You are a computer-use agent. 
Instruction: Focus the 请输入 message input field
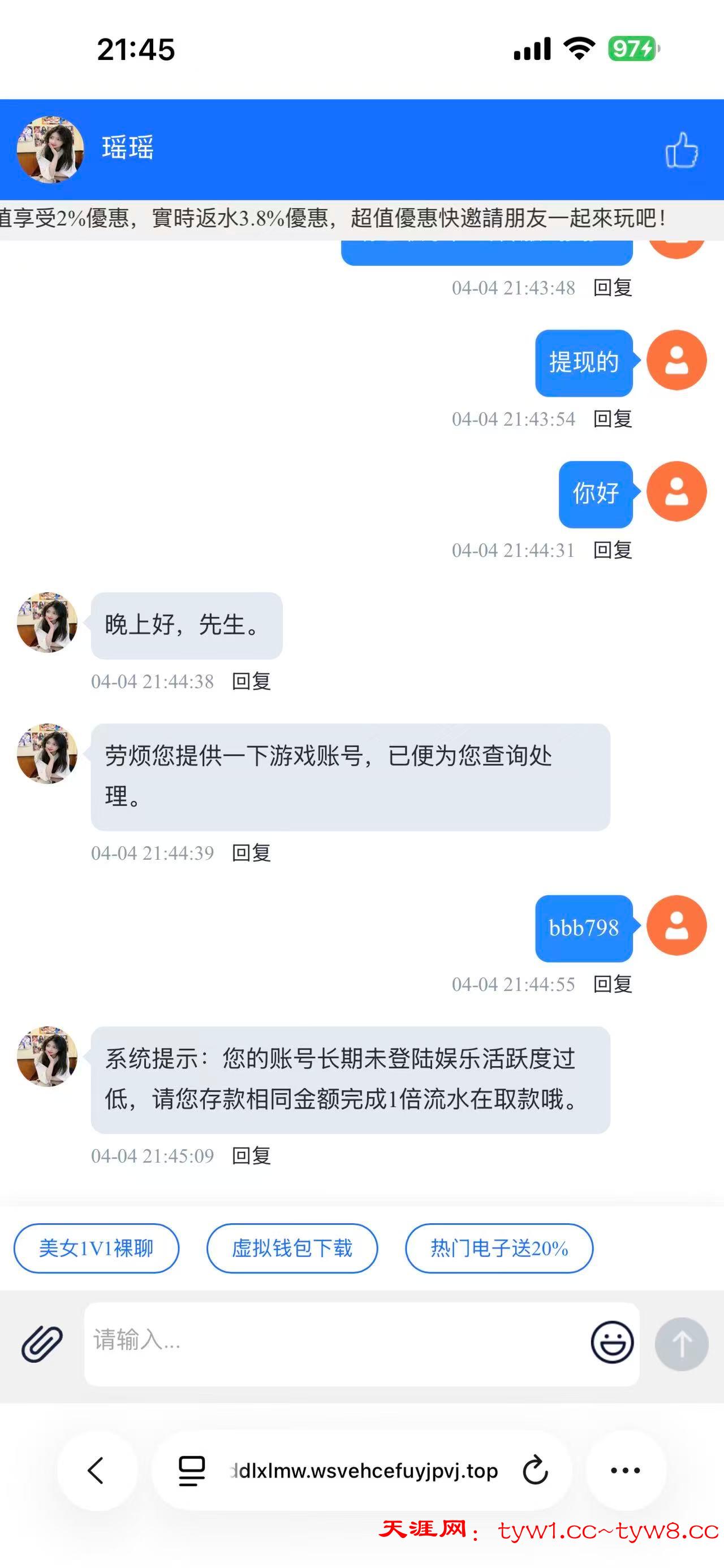click(x=335, y=1342)
